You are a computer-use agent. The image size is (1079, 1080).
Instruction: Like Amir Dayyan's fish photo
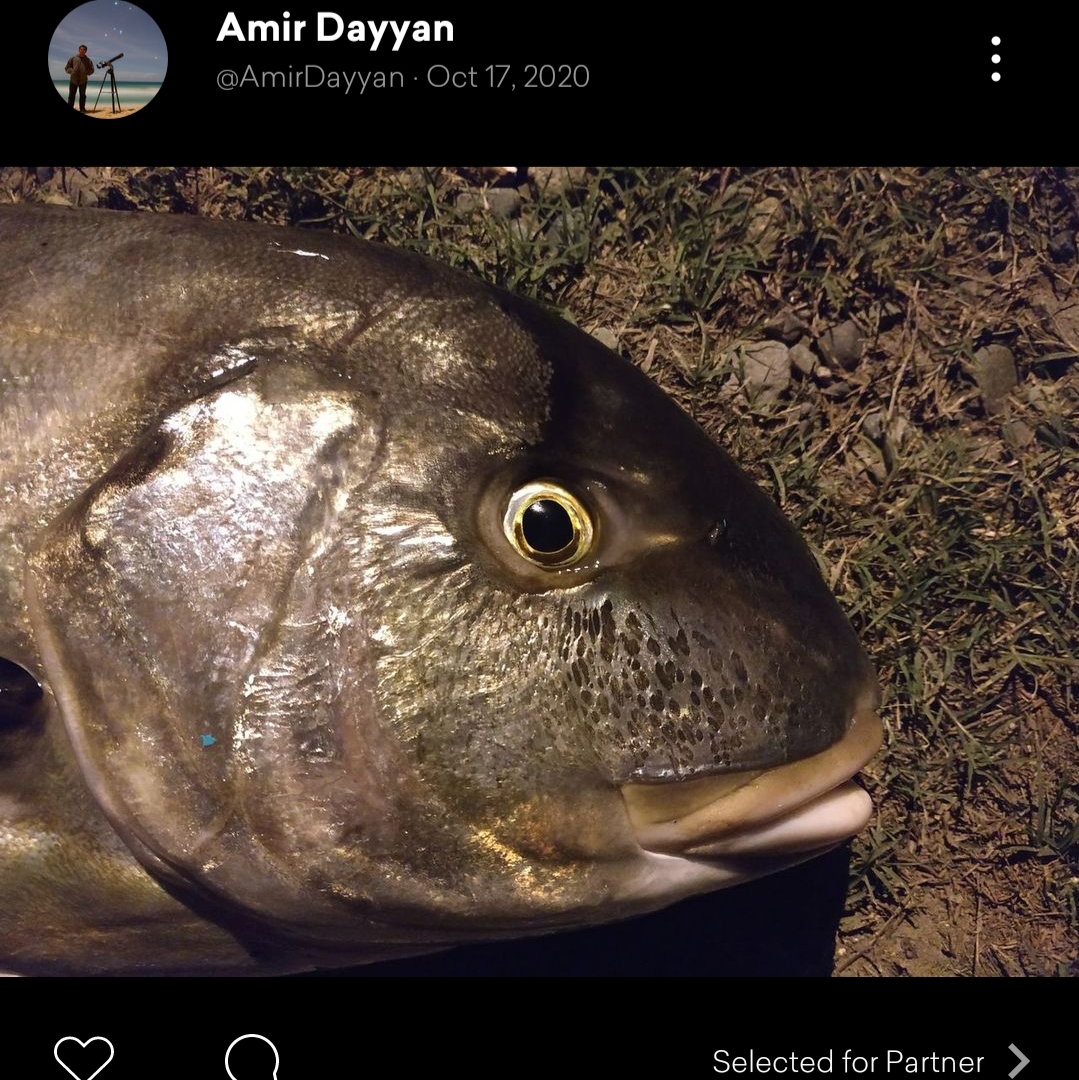[84, 1056]
